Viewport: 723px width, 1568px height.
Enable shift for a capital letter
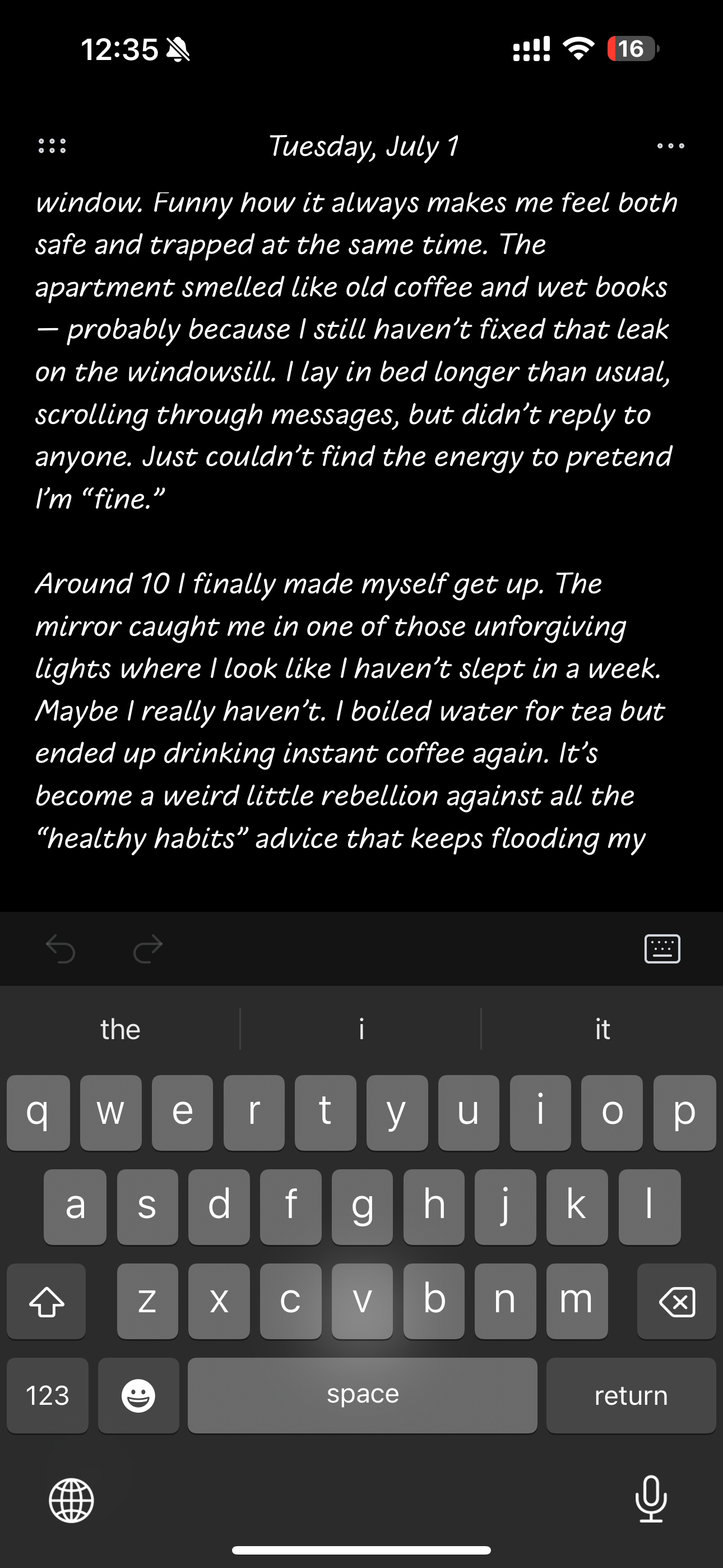click(x=47, y=1302)
